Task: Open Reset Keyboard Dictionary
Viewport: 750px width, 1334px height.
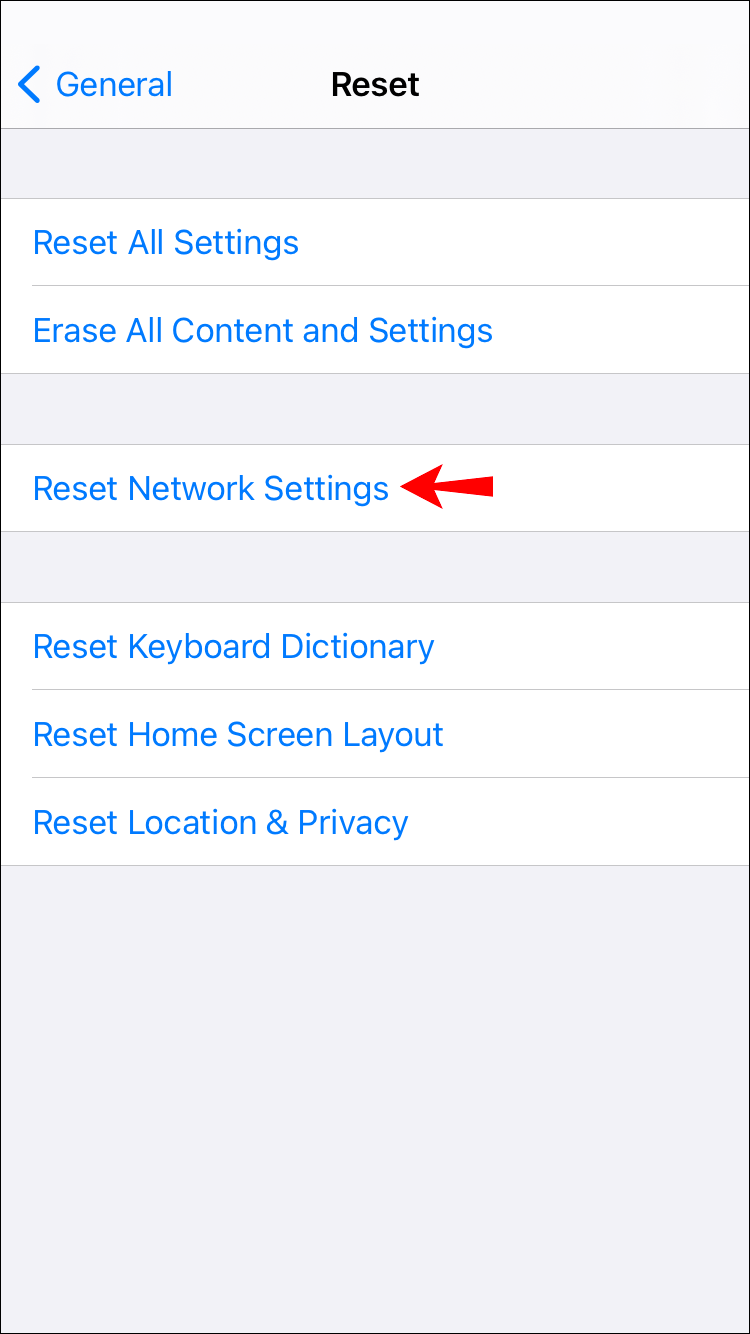Action: click(x=375, y=646)
